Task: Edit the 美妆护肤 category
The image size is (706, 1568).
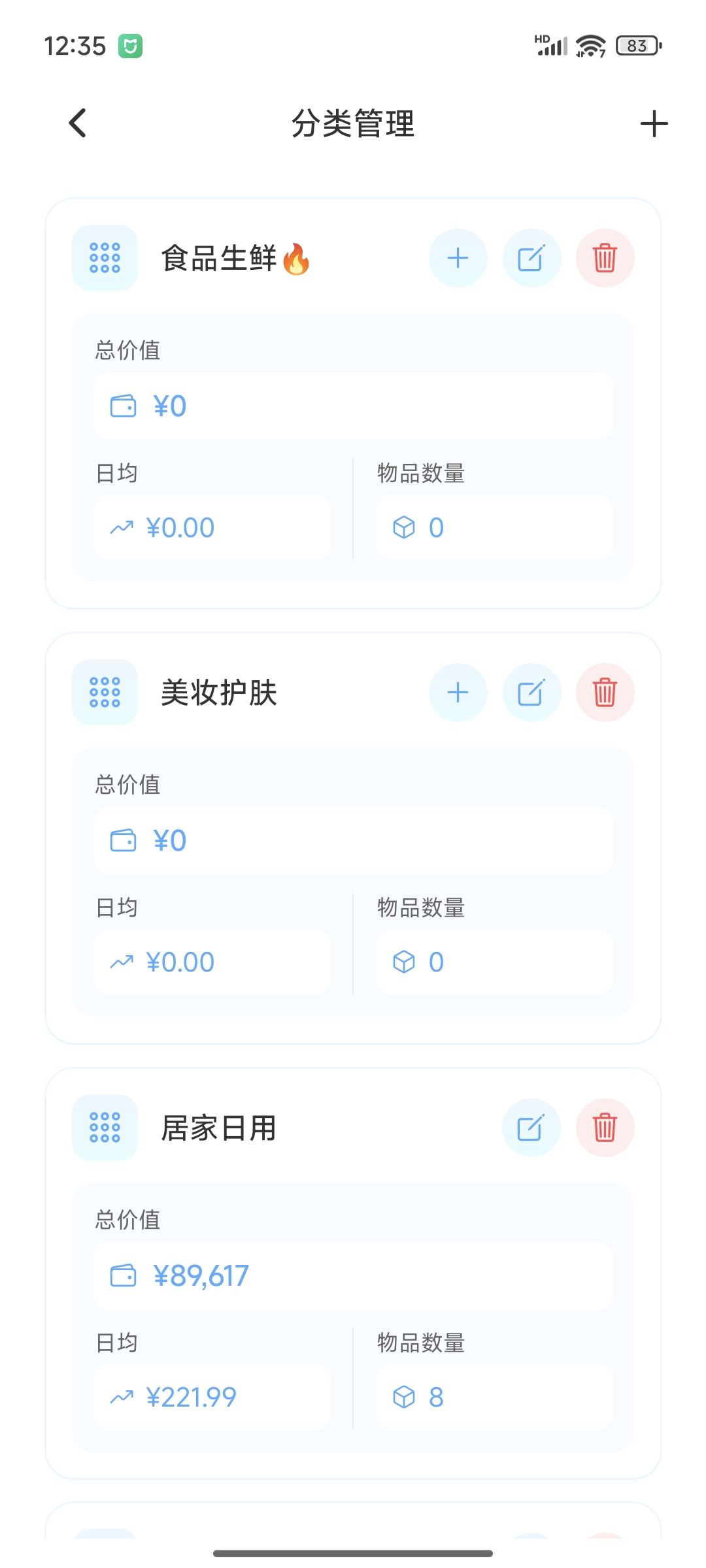Action: tap(531, 693)
